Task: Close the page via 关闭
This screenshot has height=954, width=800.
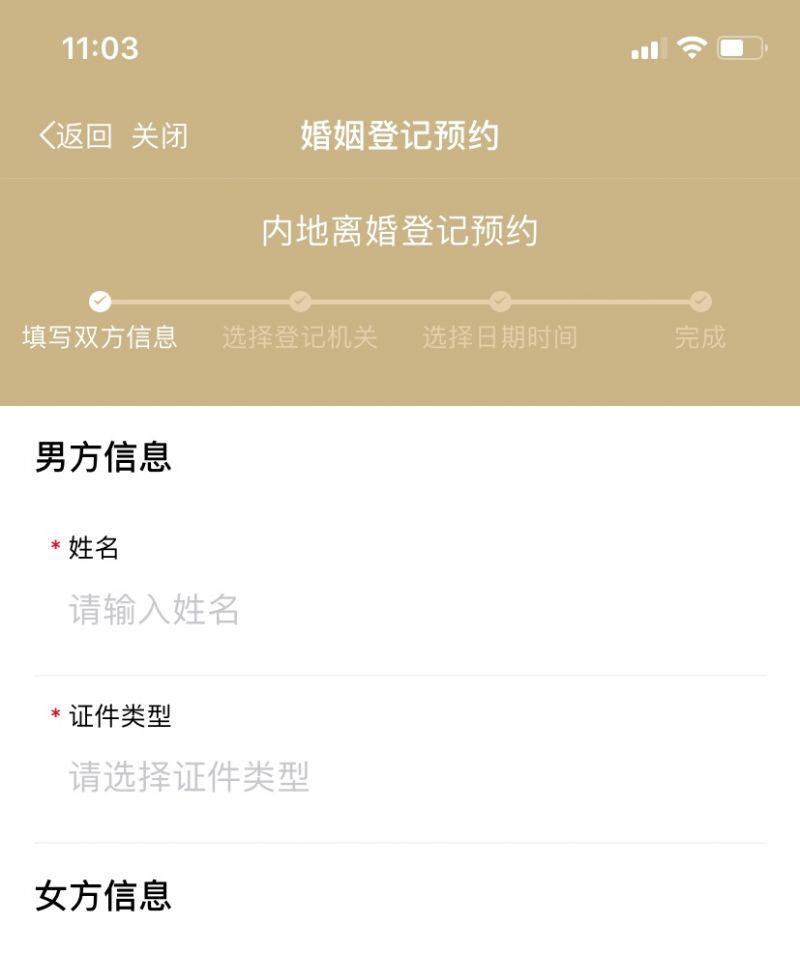Action: pyautogui.click(x=159, y=136)
